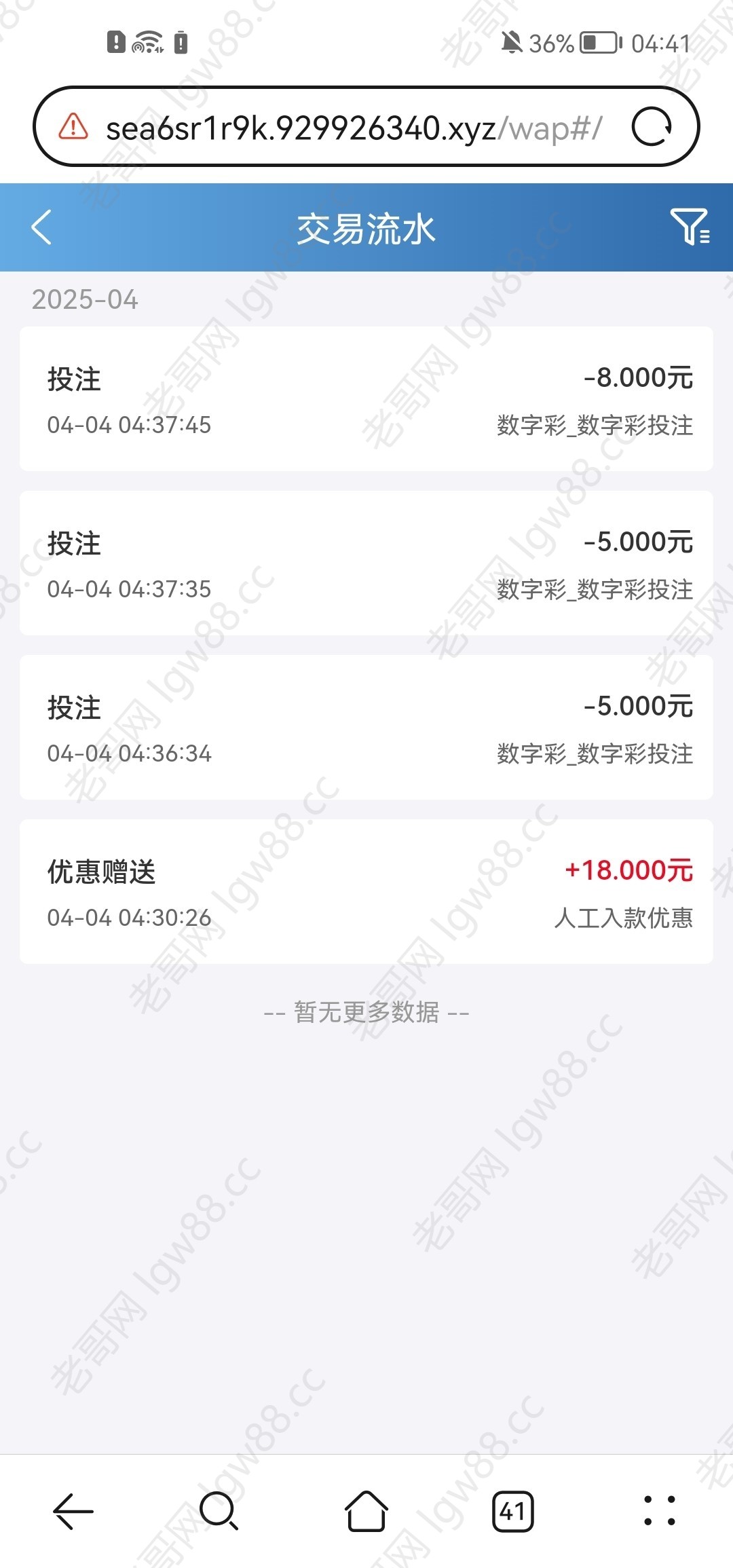Open the +18.000元 优惠赠送 record
This screenshot has height=1568, width=733.
coord(366,892)
